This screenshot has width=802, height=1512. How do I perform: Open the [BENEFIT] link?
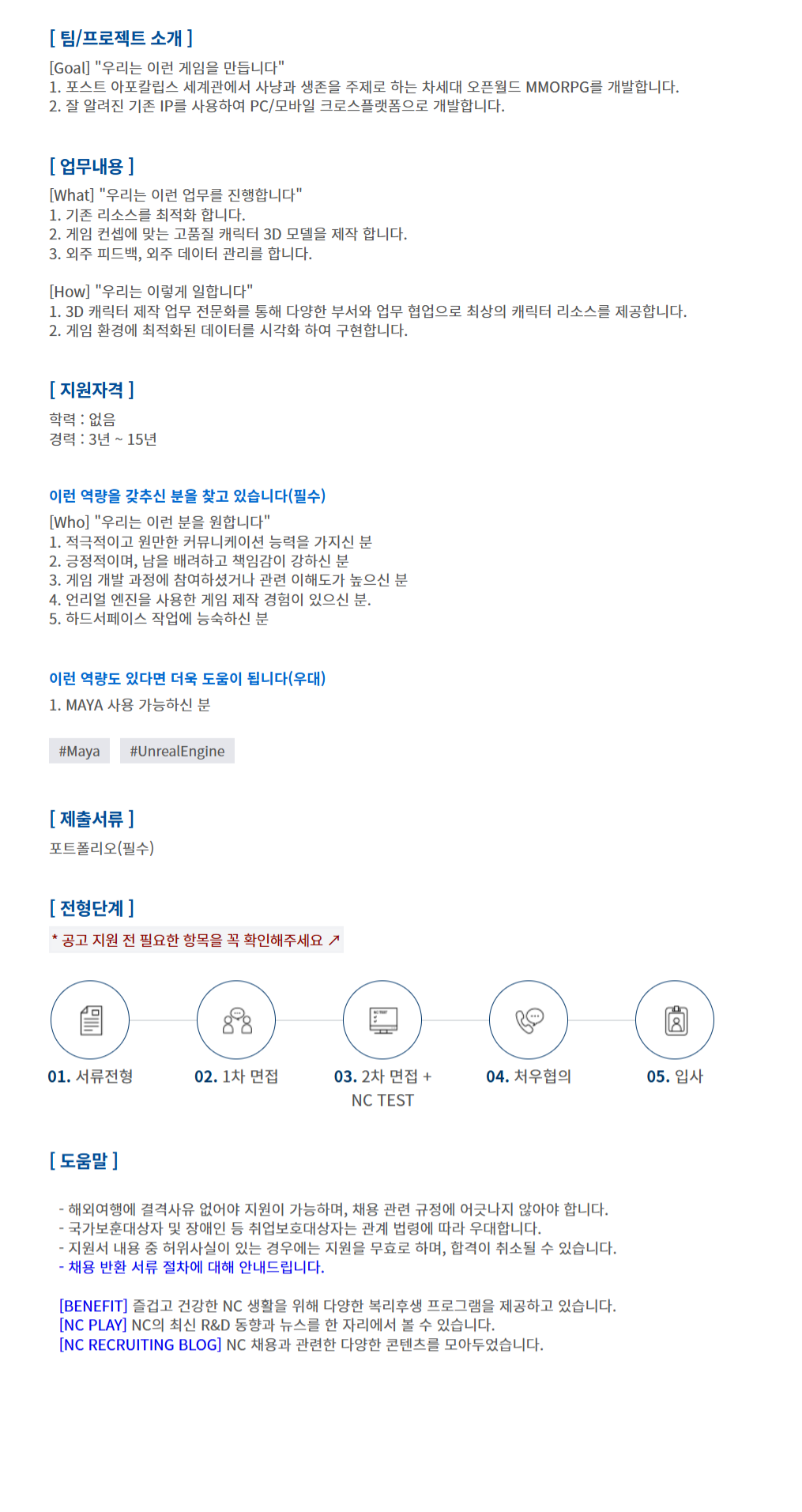point(93,1306)
